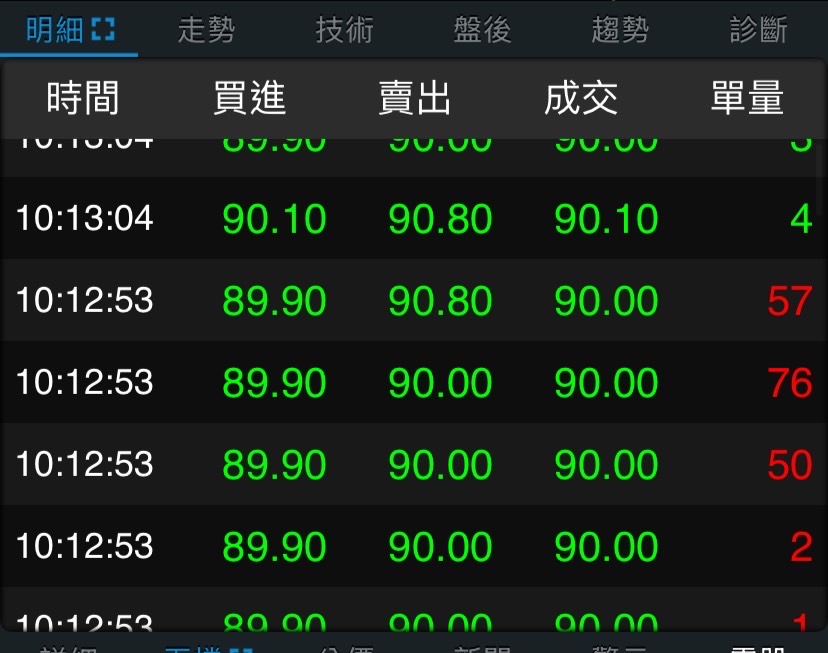Select the 明細 tab
The image size is (828, 653).
[x=69, y=30]
